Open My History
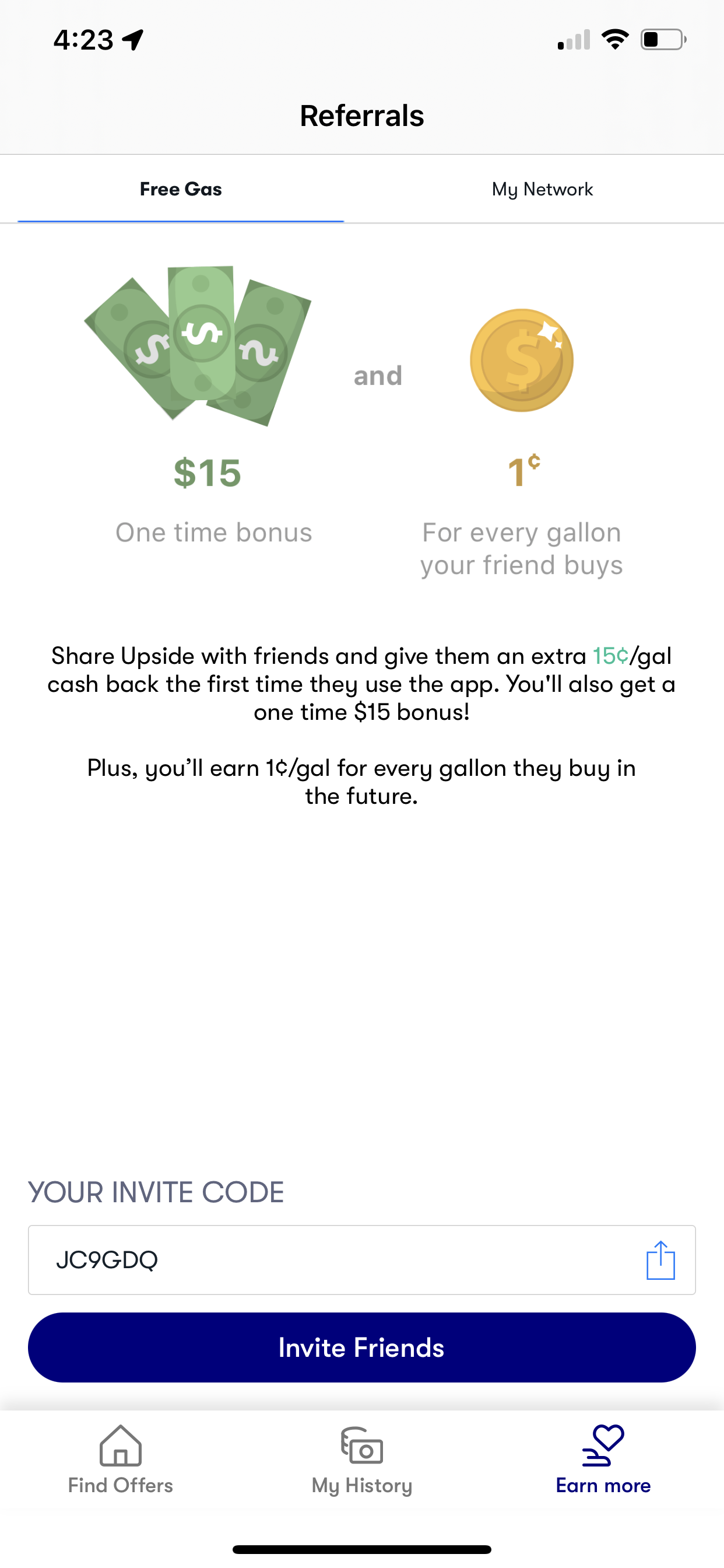The image size is (724, 1568). click(x=362, y=1459)
